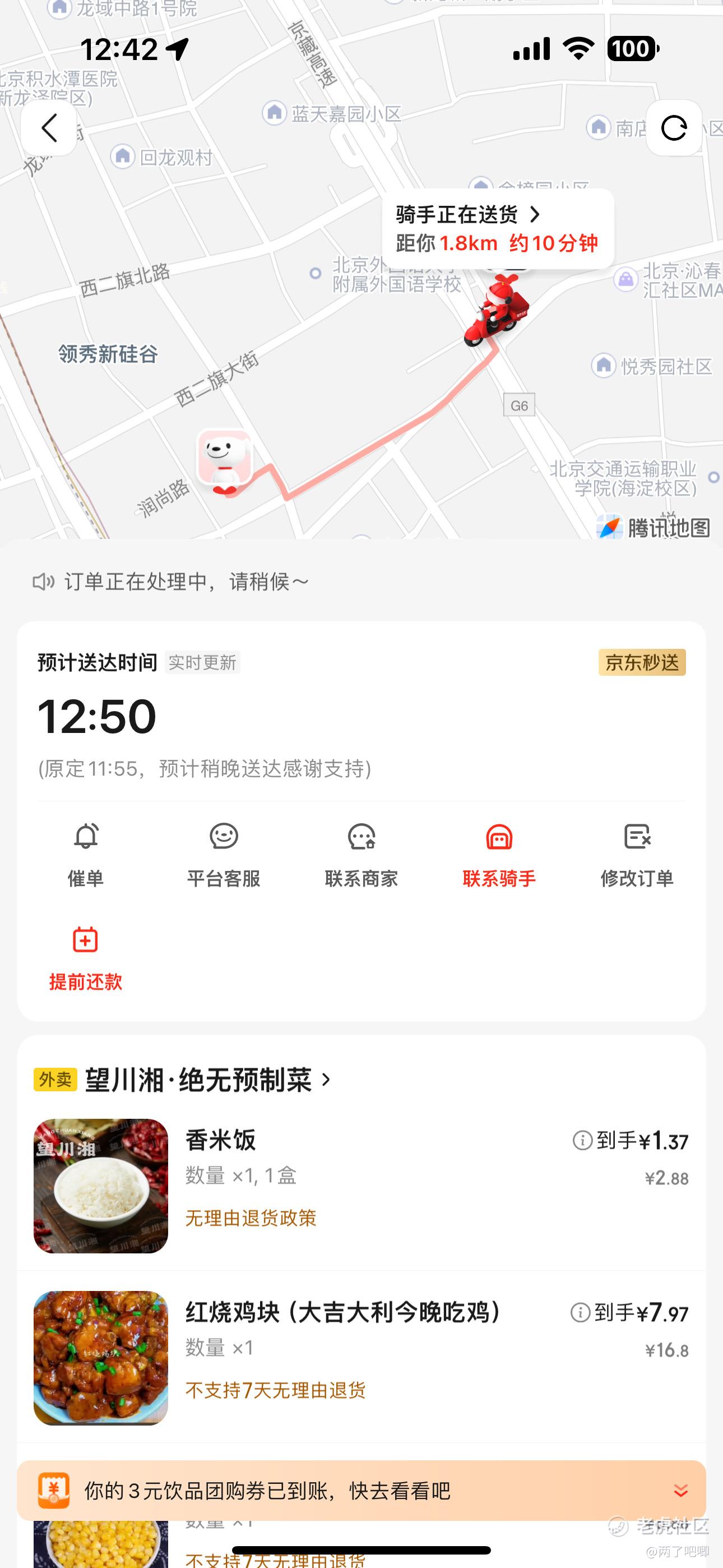Screen dimensions: 723x1568
Task: Contact 平台客服 customer service
Action: click(224, 855)
